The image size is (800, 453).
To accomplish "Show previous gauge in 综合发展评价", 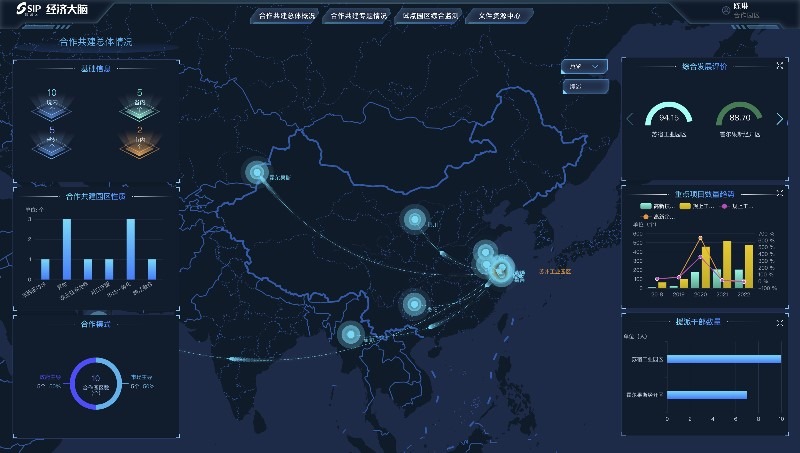I will pos(631,120).
